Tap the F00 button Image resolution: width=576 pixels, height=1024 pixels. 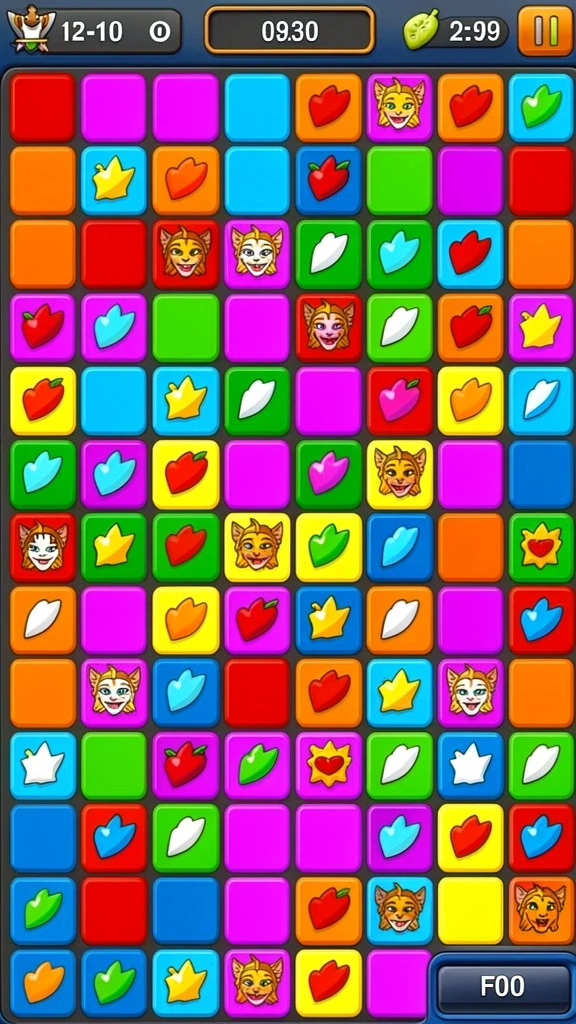(x=502, y=987)
